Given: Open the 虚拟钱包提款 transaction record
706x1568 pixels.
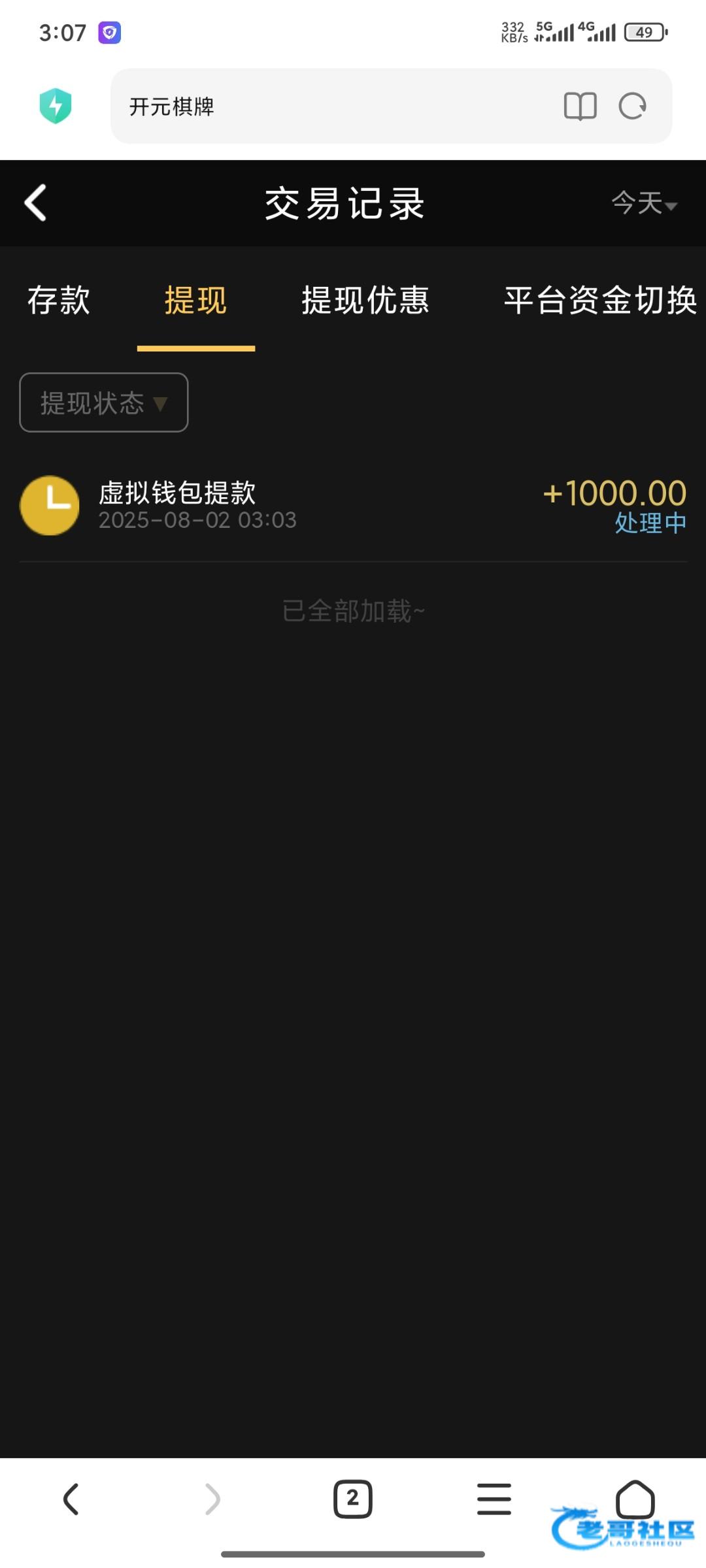Looking at the screenshot, I should click(x=353, y=506).
